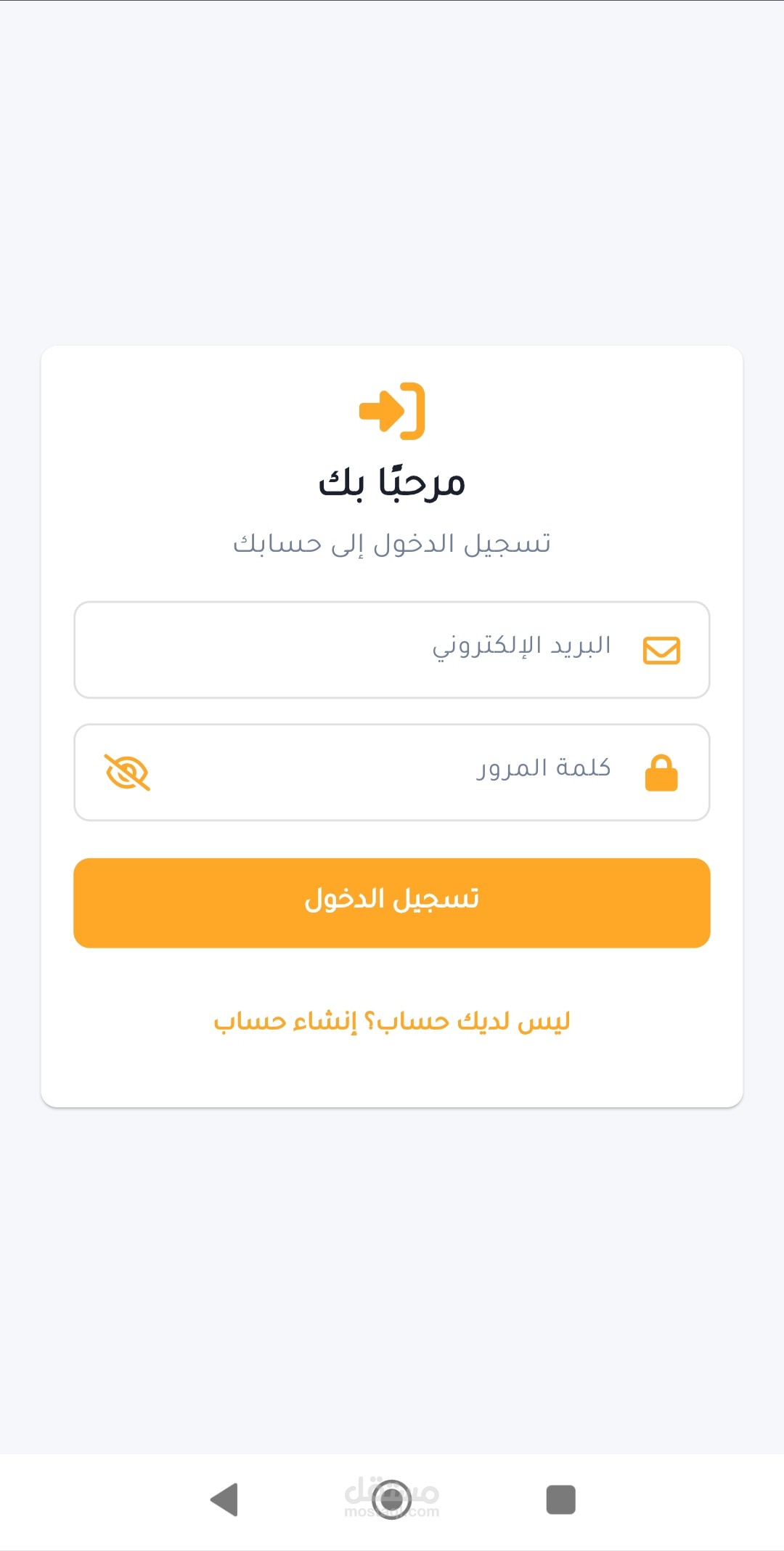Focus the email address field (البريد الإلكتروني)
This screenshot has height=1551, width=784.
pos(392,649)
